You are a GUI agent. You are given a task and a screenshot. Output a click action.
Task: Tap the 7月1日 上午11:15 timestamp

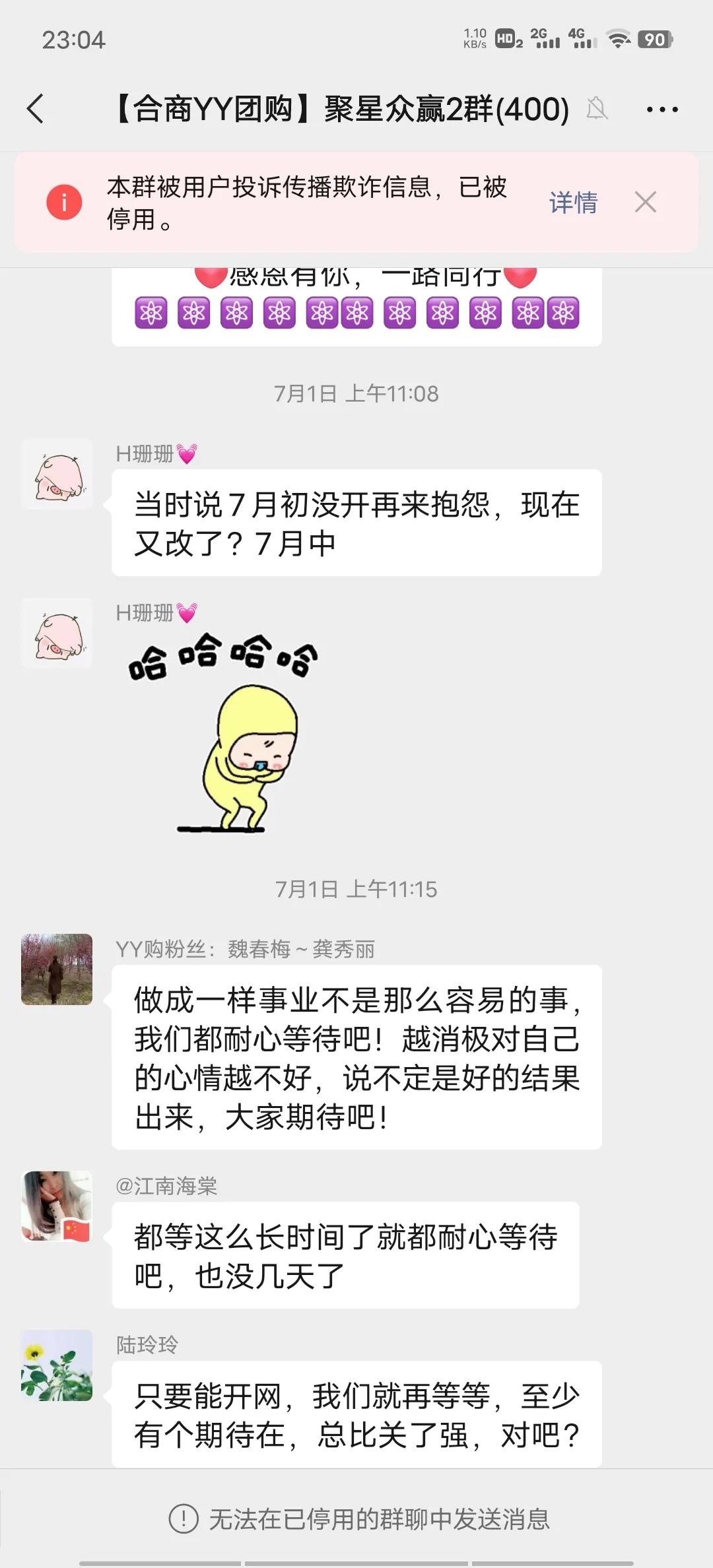click(x=356, y=889)
